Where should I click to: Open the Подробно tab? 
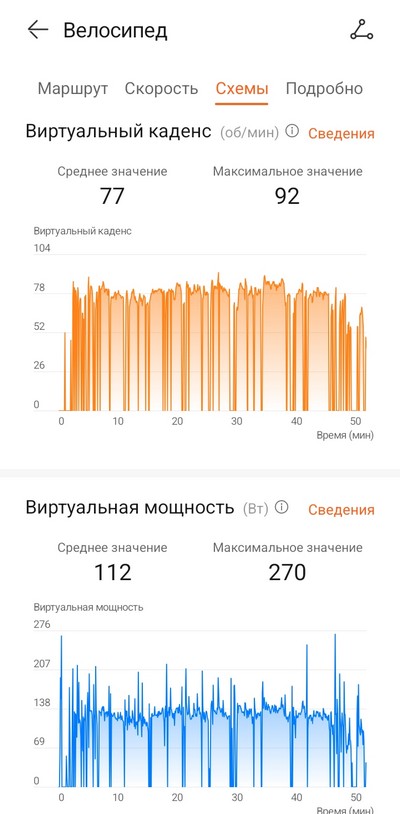(x=324, y=89)
